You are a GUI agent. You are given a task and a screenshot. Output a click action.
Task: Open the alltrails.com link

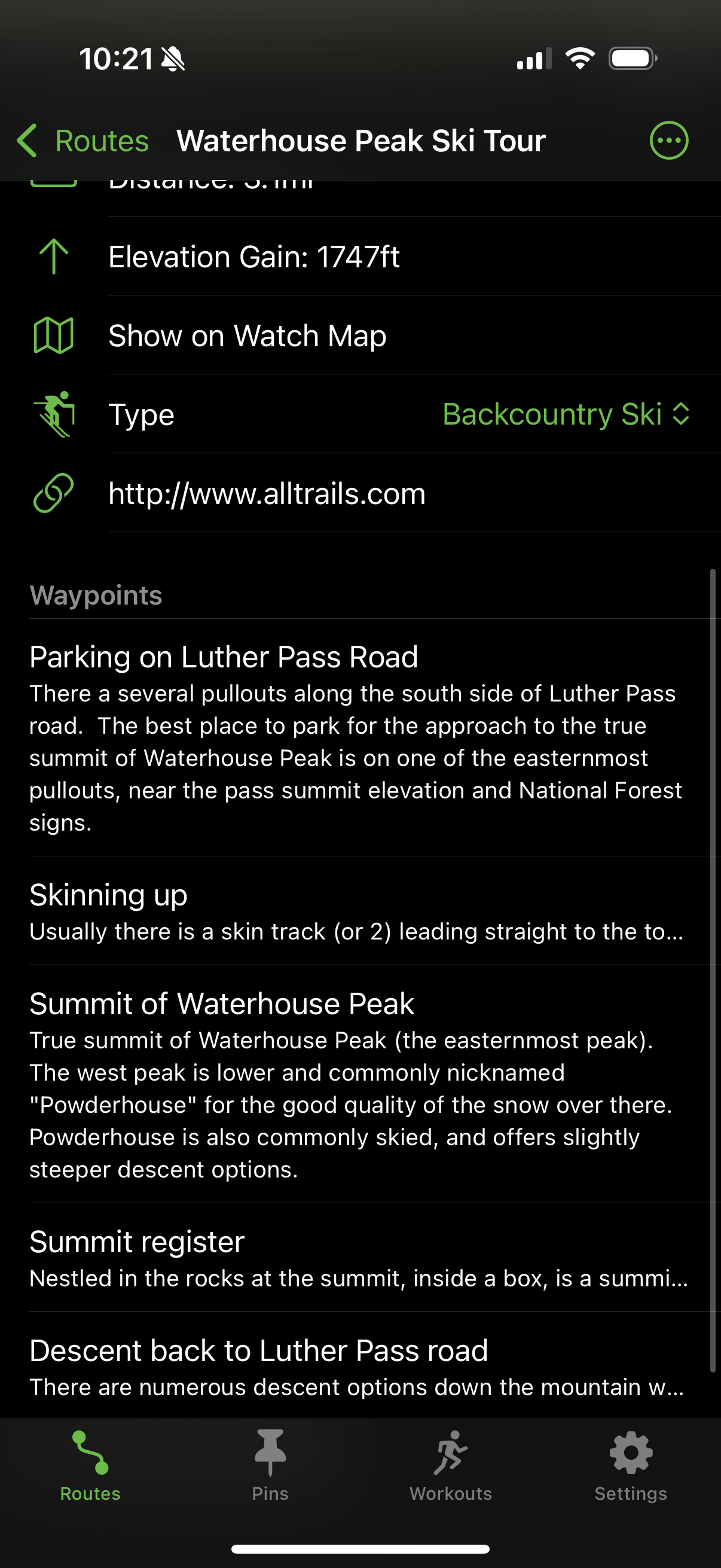[x=267, y=493]
